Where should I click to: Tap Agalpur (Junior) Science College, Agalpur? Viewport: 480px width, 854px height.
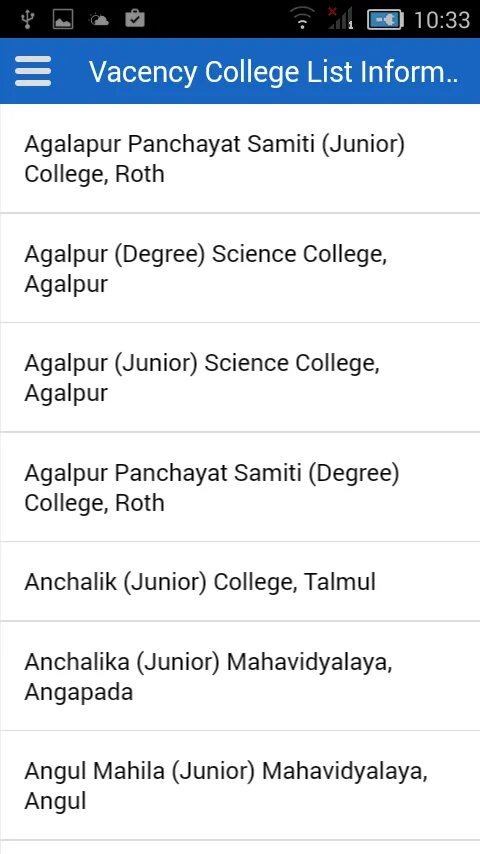(240, 377)
